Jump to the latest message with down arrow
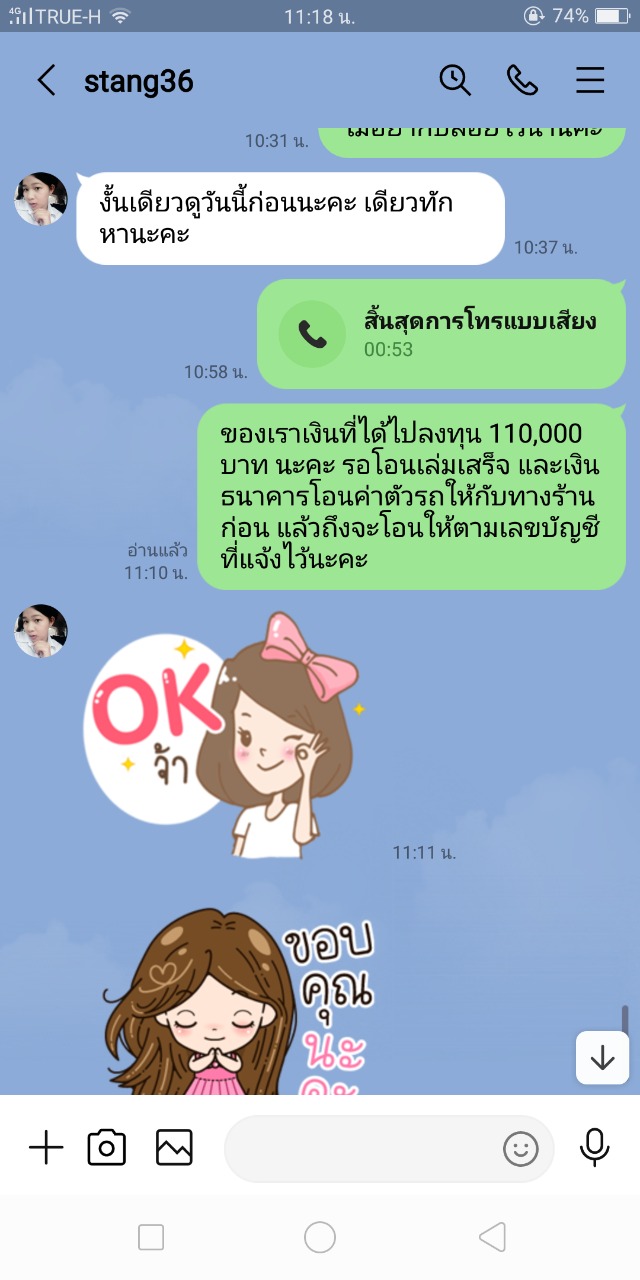Screen dimensions: 640x1280 [602, 1058]
